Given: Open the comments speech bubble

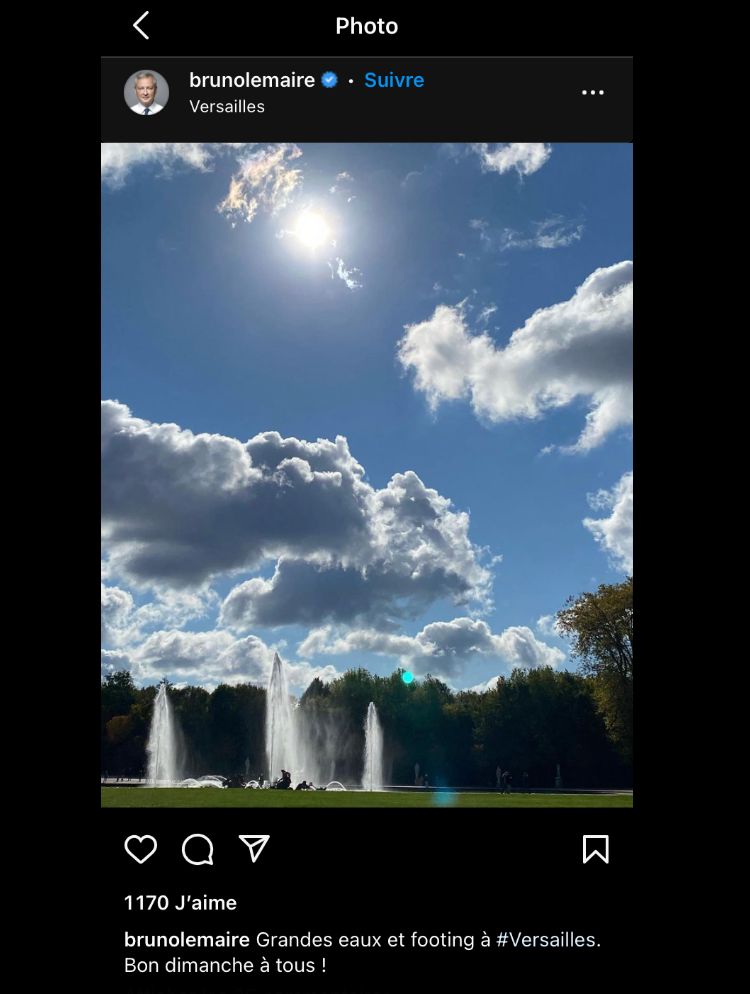Looking at the screenshot, I should pos(198,849).
